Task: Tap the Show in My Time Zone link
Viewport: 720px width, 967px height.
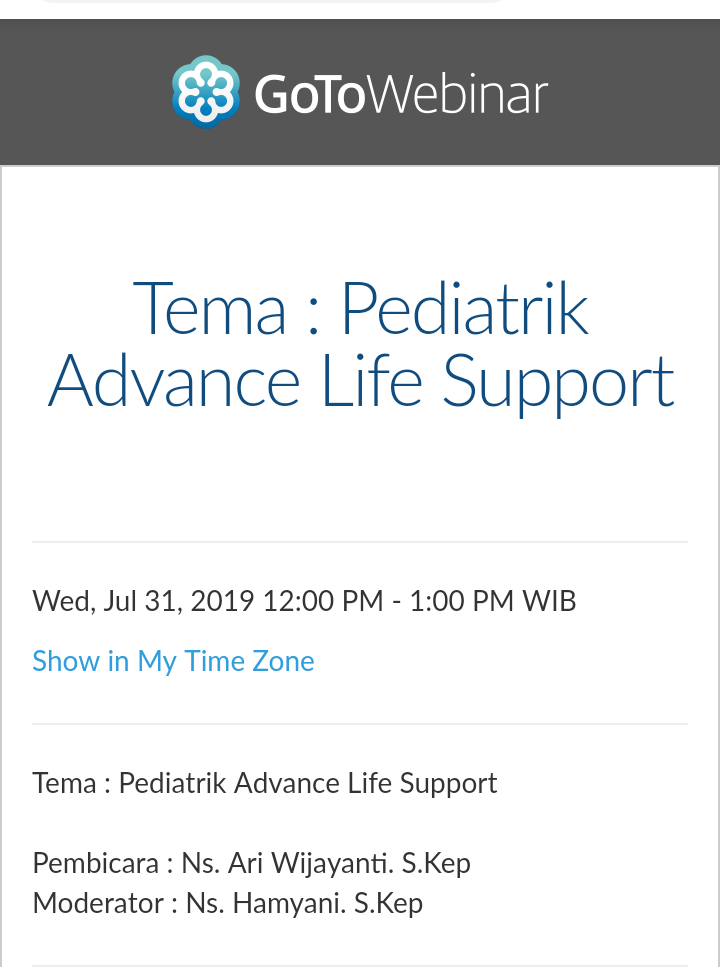Action: pos(173,661)
